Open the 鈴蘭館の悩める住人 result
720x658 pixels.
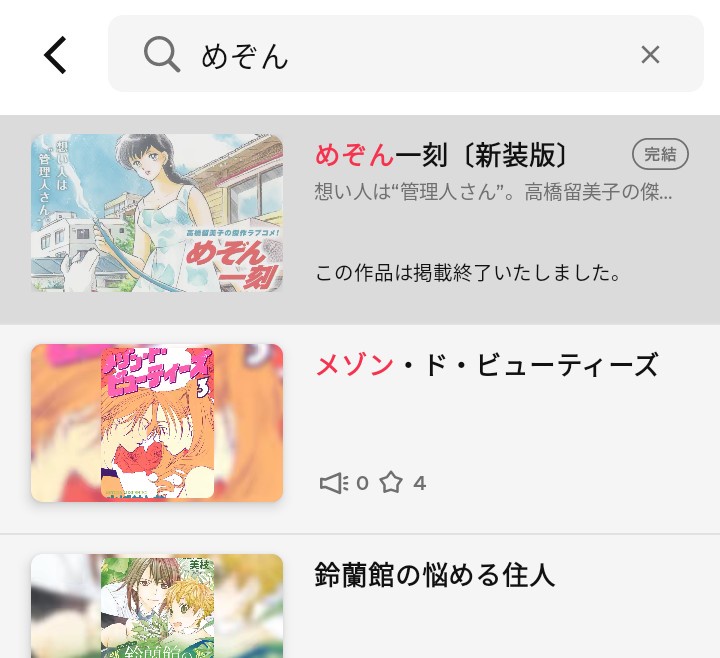[x=434, y=575]
